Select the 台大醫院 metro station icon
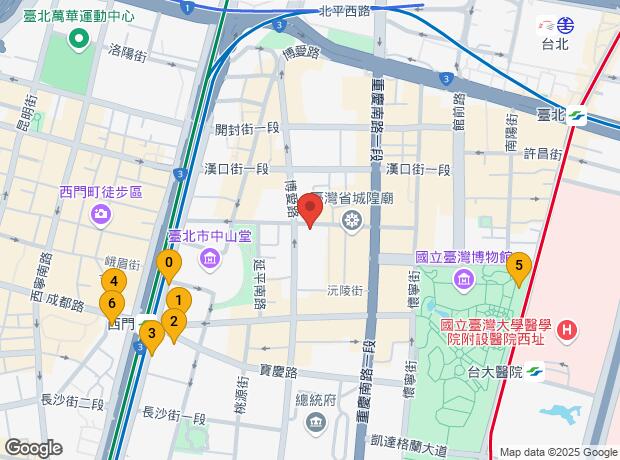620x460 pixels. click(537, 372)
